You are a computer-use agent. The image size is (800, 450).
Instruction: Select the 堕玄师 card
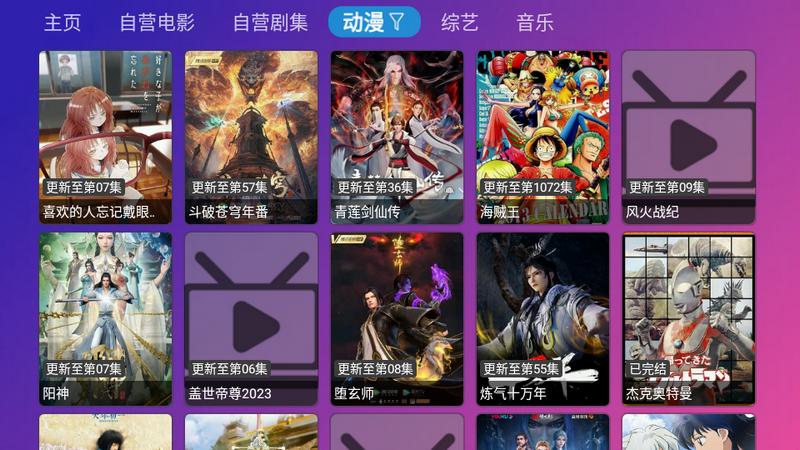pyautogui.click(x=397, y=319)
